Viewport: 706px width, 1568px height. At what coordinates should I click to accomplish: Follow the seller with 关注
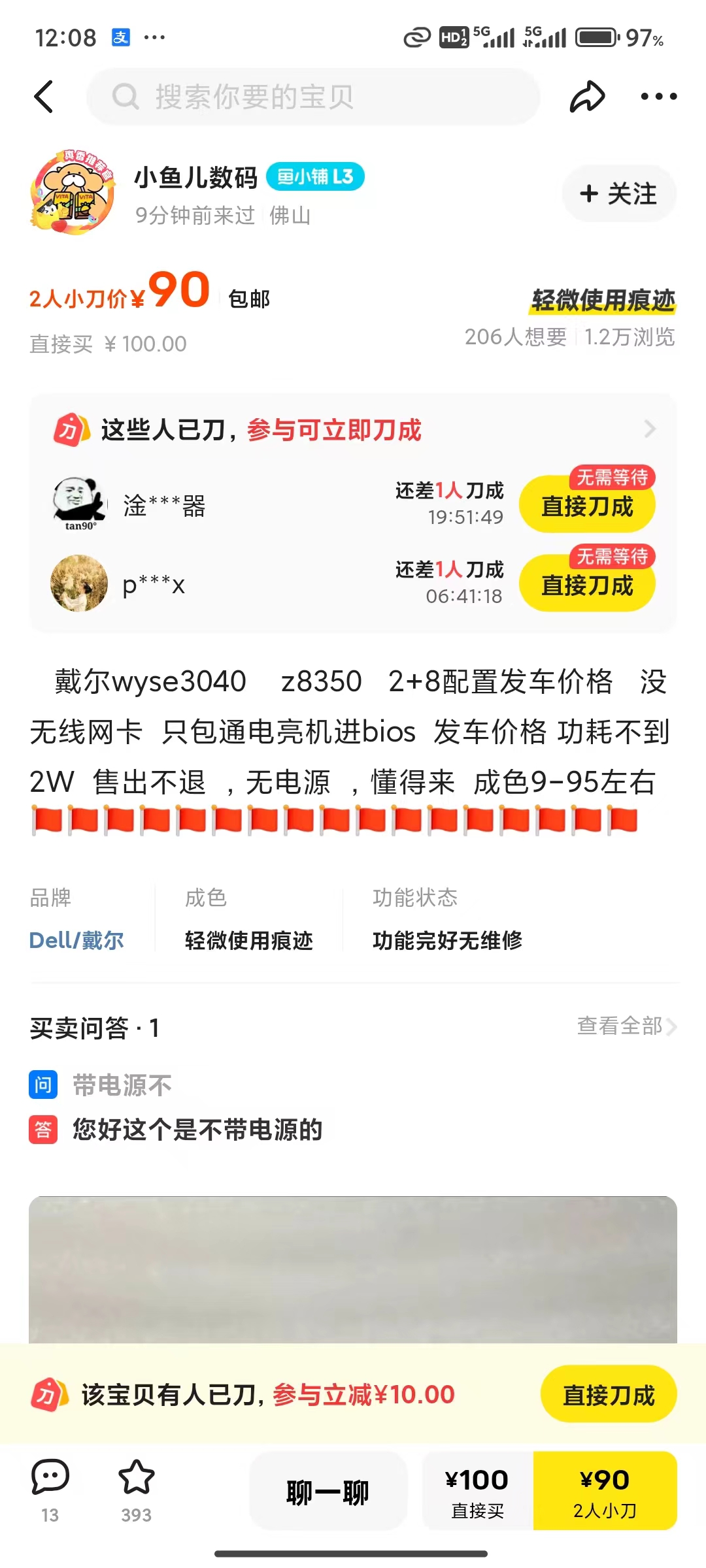click(x=618, y=193)
